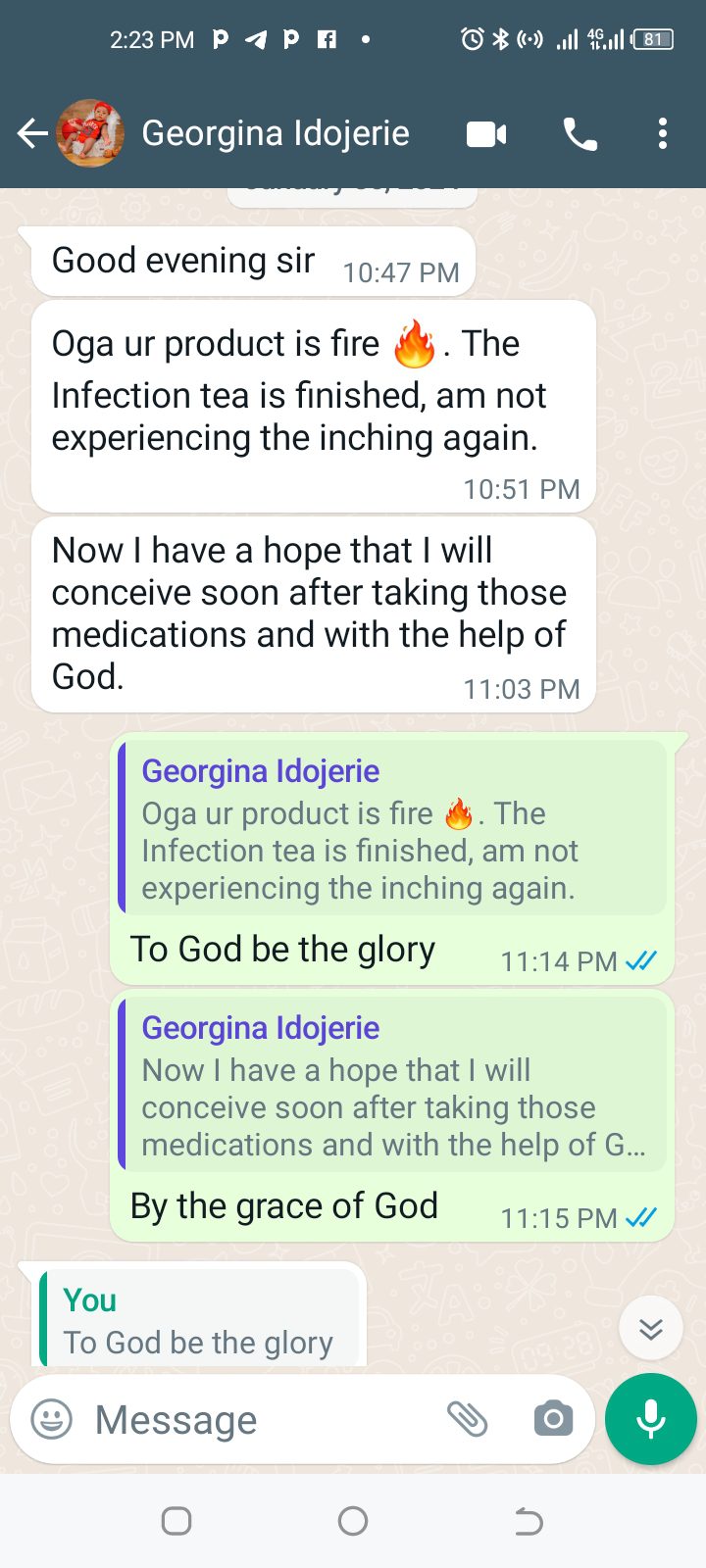Screen dimensions: 706x1568
Task: Open recent apps from the navigation bar
Action: 176,1521
